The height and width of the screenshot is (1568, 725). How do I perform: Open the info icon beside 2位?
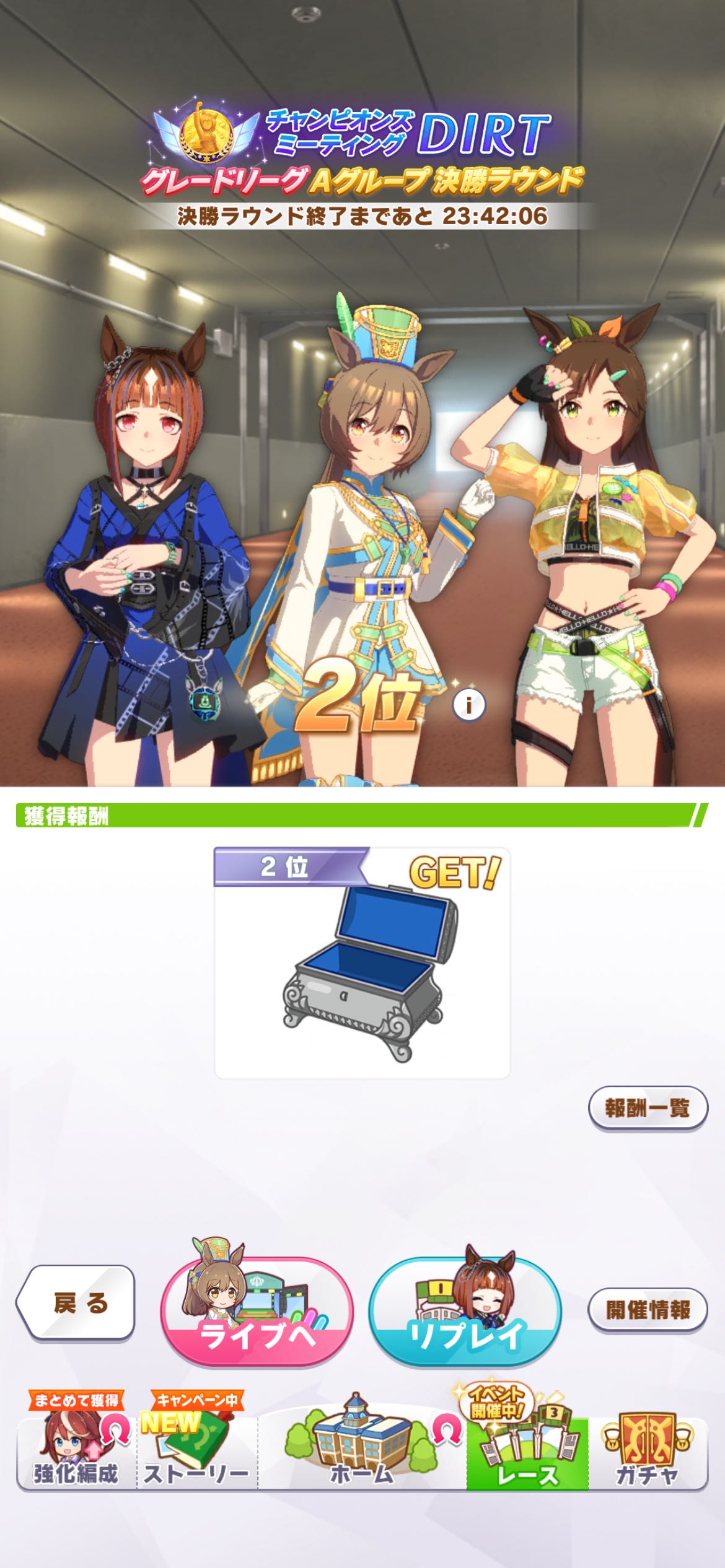(x=468, y=705)
